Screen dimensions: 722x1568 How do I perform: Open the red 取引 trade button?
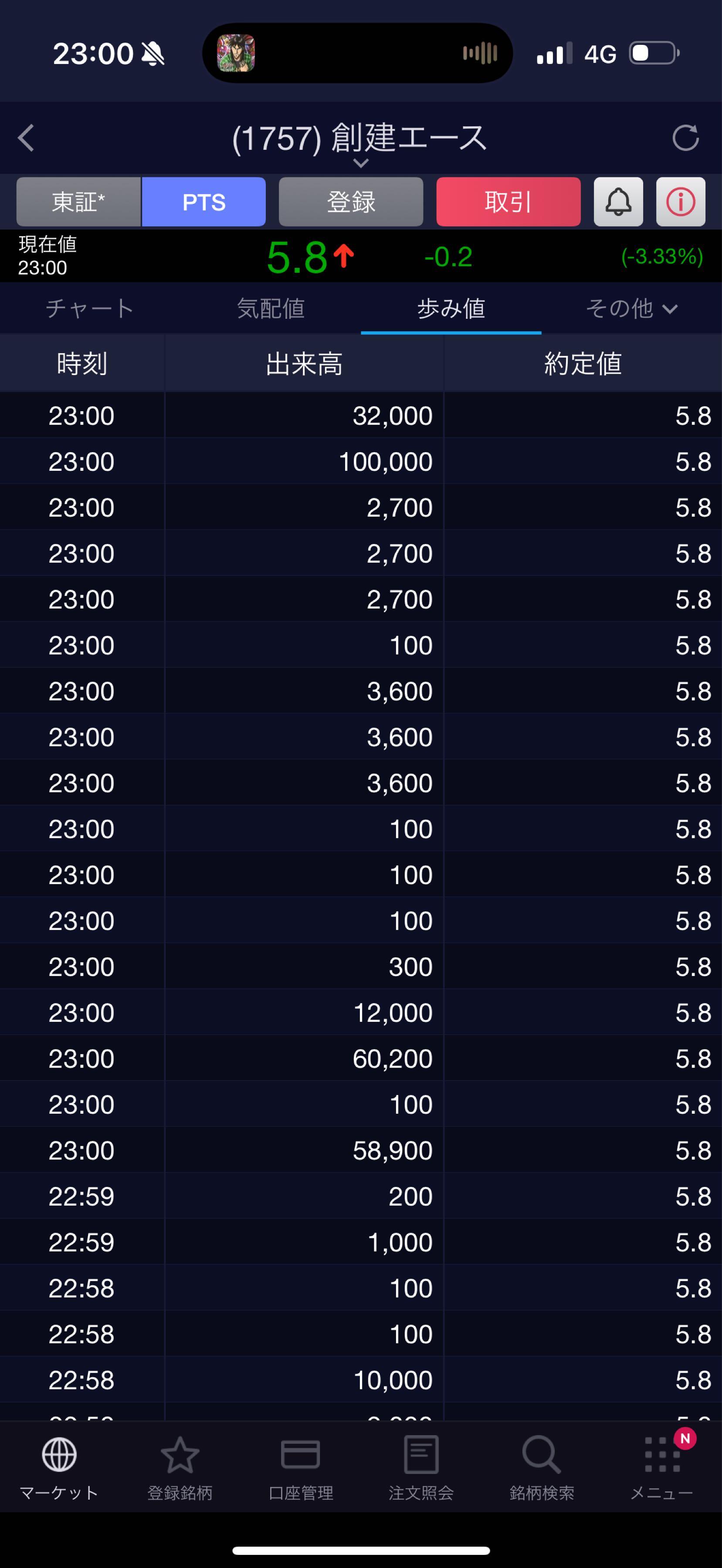pos(508,202)
